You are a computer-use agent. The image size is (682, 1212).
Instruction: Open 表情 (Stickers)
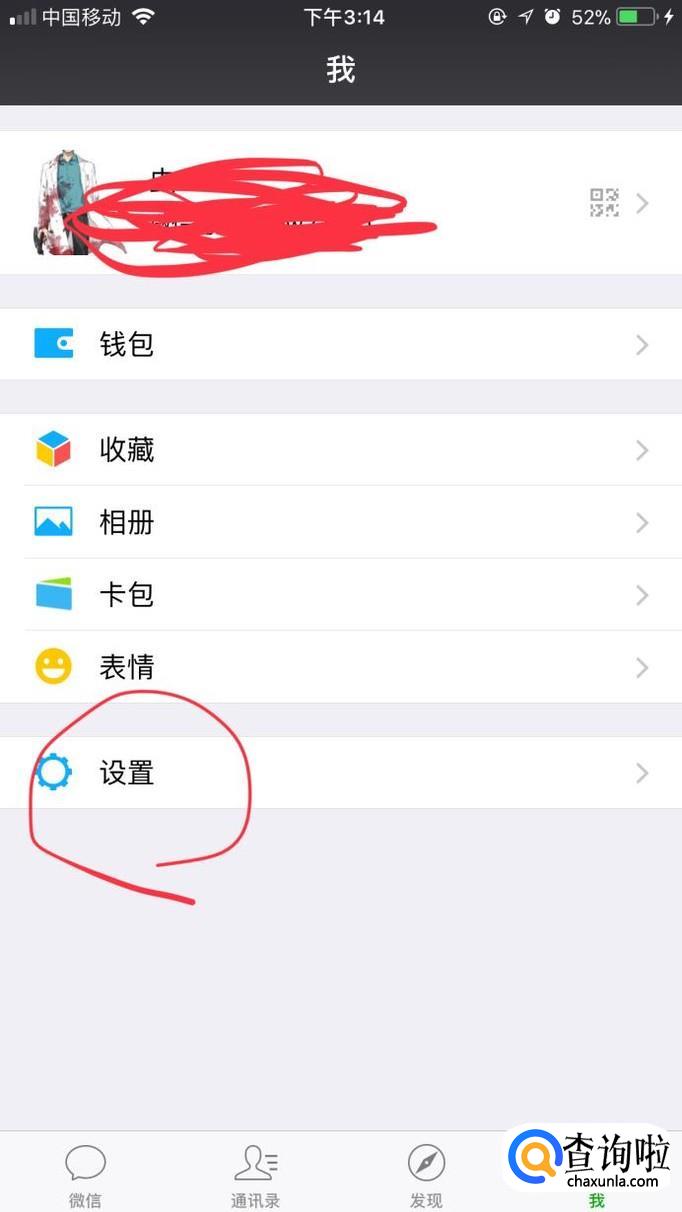[x=340, y=667]
